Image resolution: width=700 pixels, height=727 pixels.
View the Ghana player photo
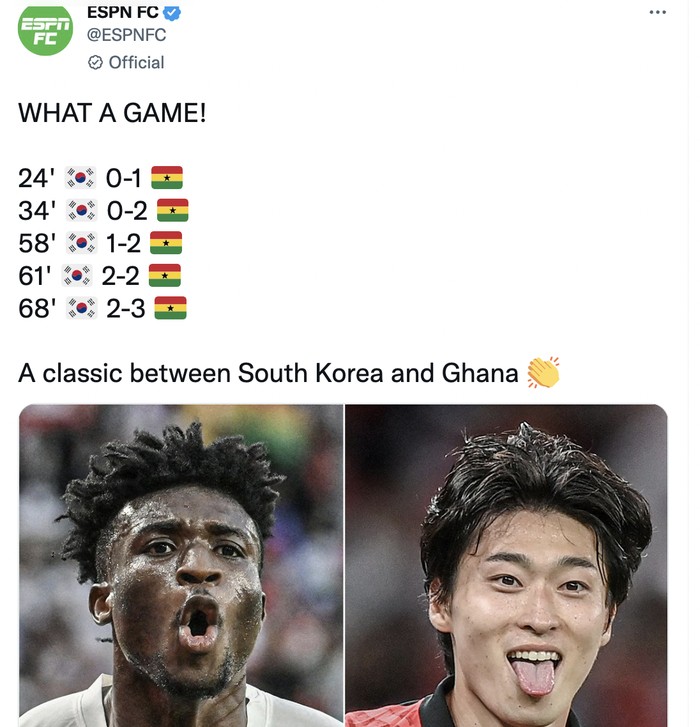click(181, 565)
